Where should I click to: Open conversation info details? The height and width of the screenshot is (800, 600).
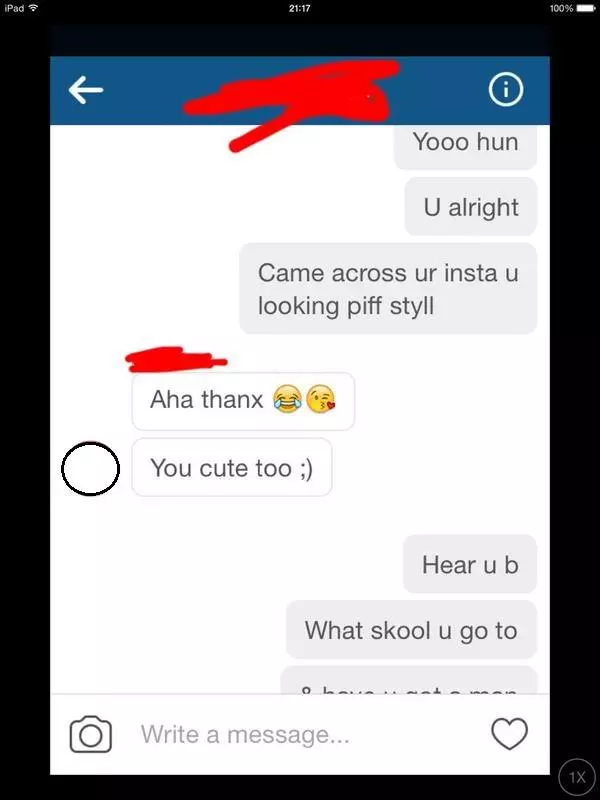click(505, 90)
